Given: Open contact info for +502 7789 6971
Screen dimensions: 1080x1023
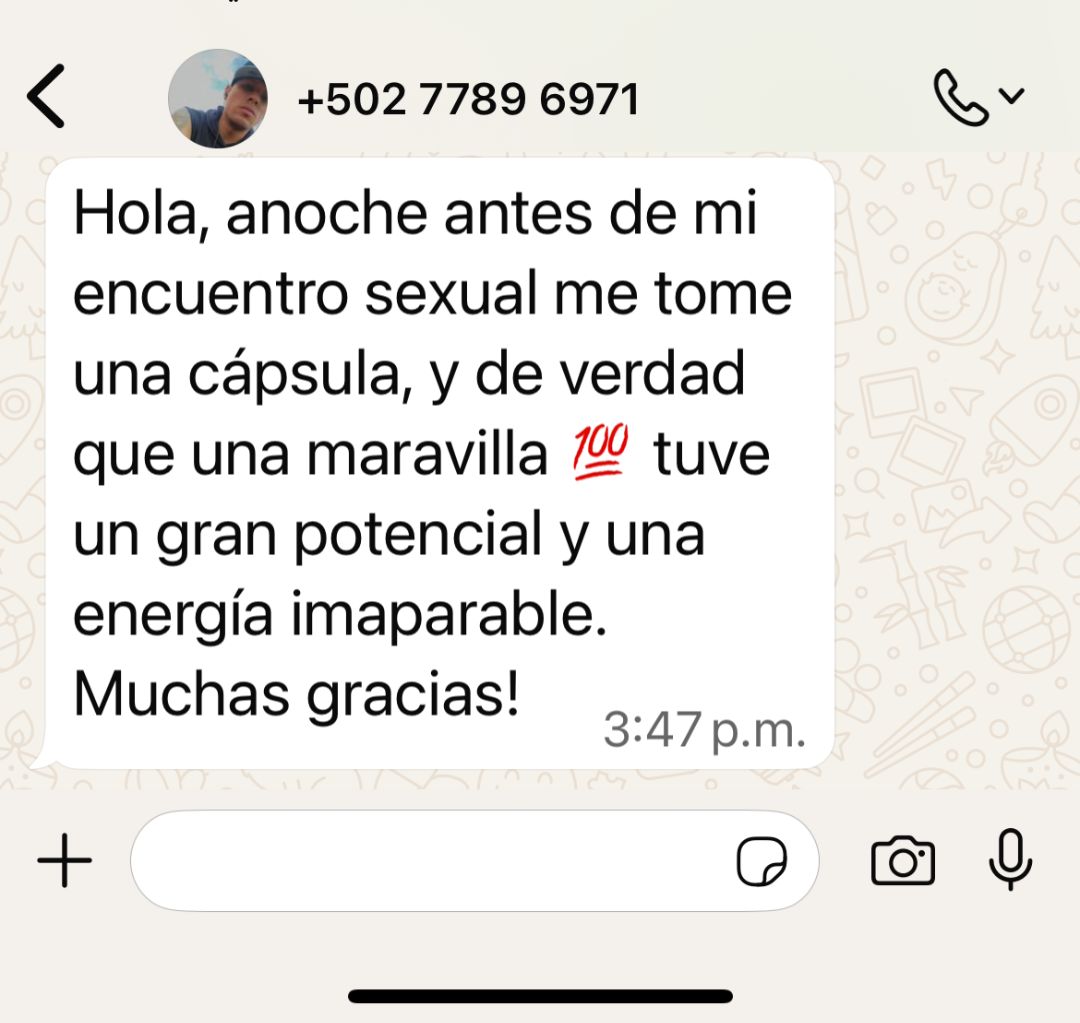Looking at the screenshot, I should 468,99.
